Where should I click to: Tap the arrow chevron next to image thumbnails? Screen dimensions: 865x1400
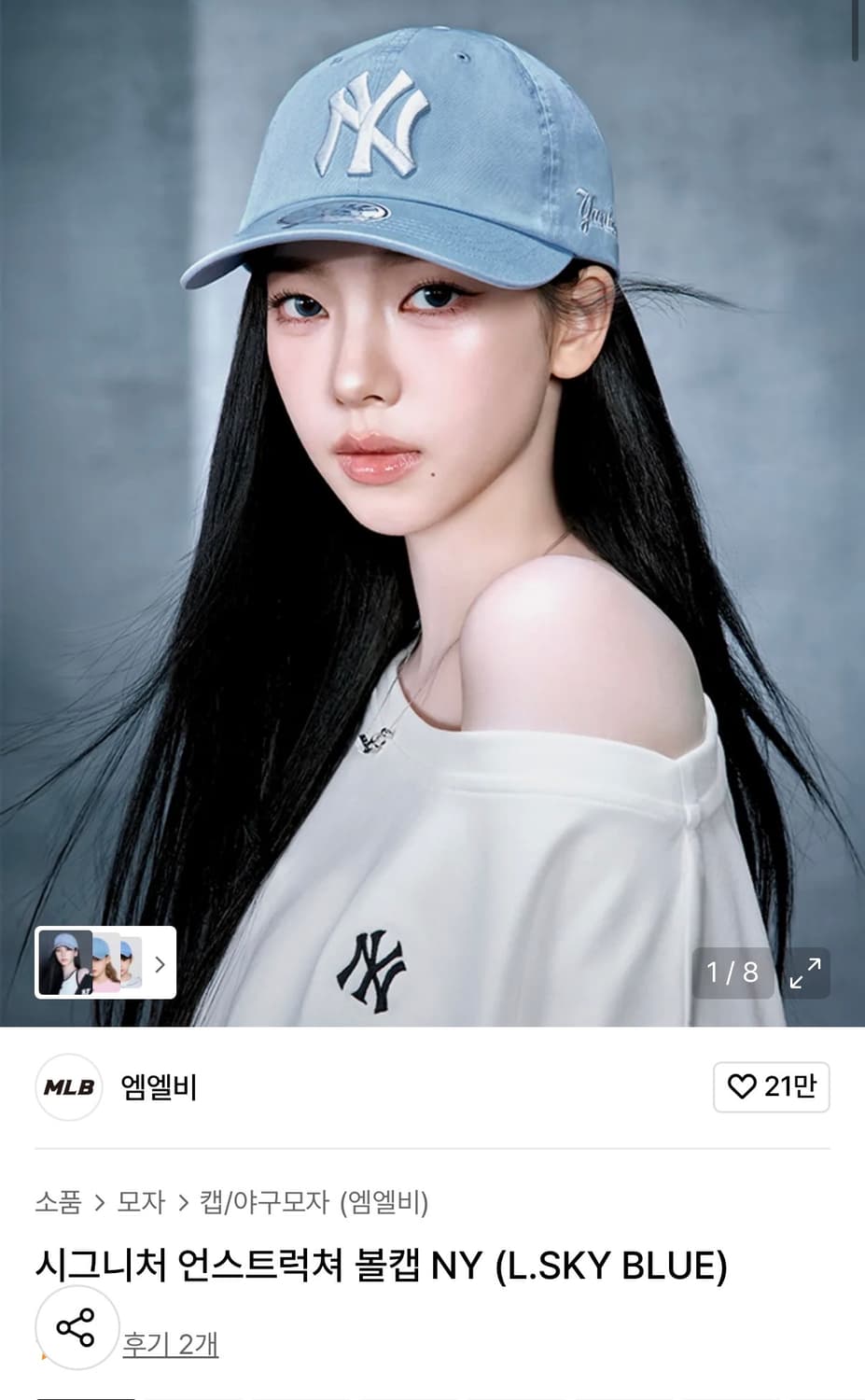coord(160,963)
